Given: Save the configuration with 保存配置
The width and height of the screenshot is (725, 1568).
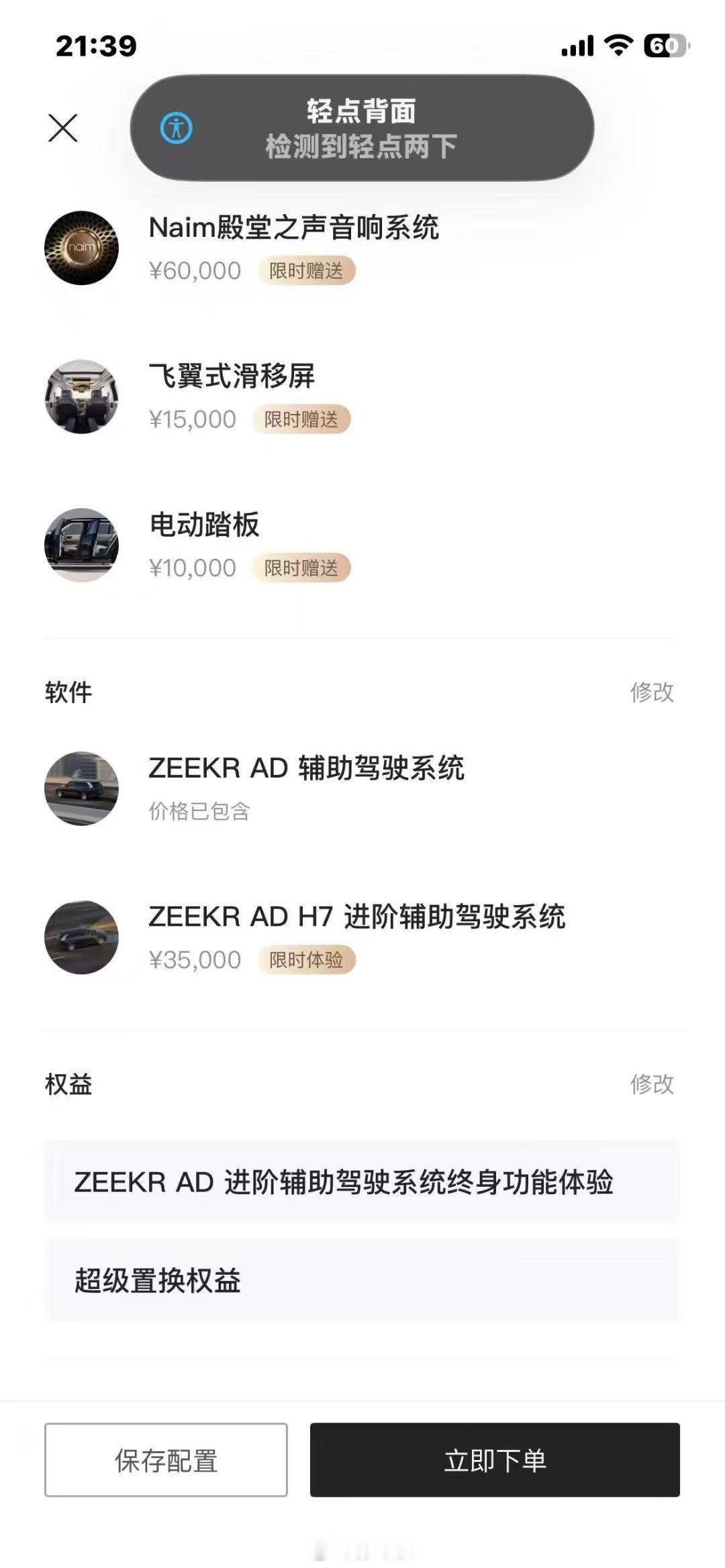Looking at the screenshot, I should (166, 1460).
